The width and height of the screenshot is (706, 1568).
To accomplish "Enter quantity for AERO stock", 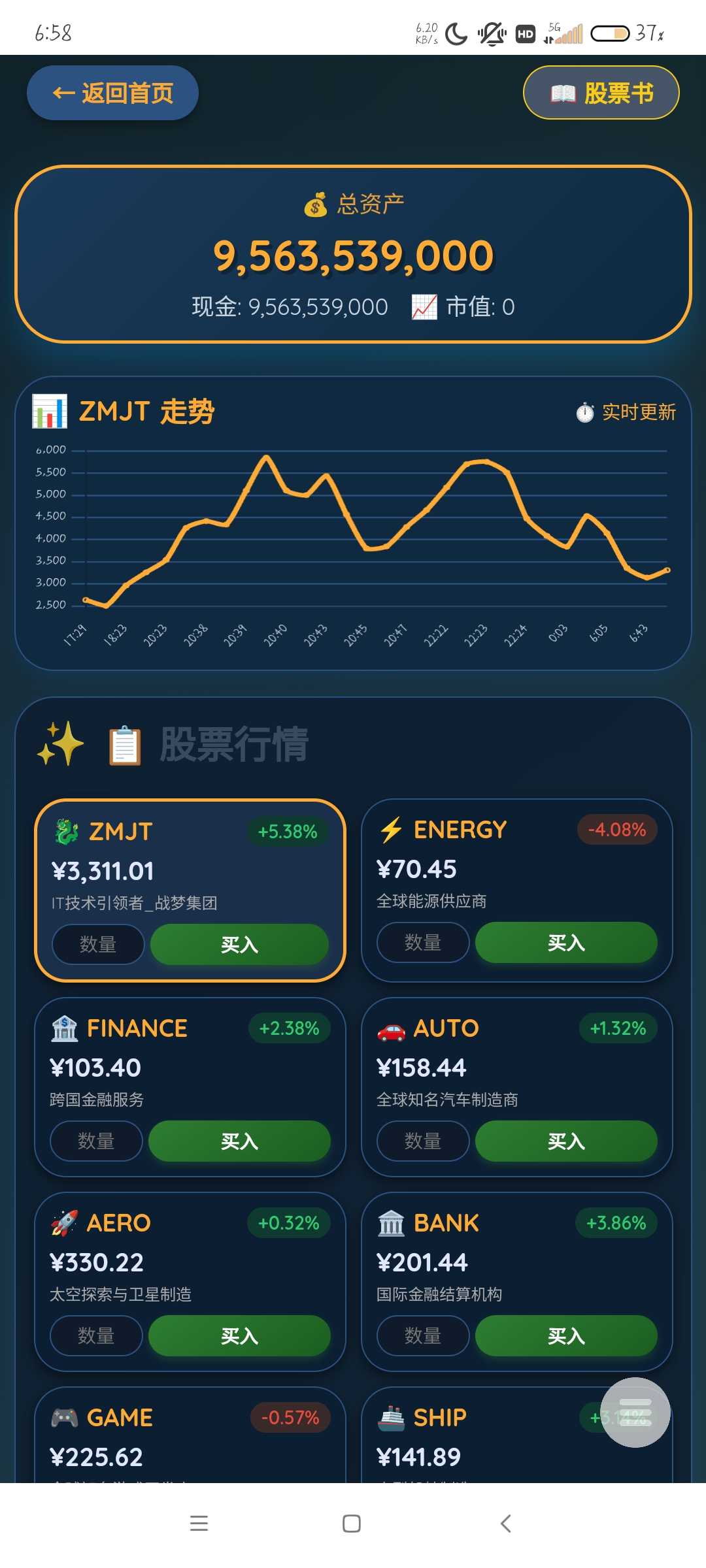I will click(96, 1335).
